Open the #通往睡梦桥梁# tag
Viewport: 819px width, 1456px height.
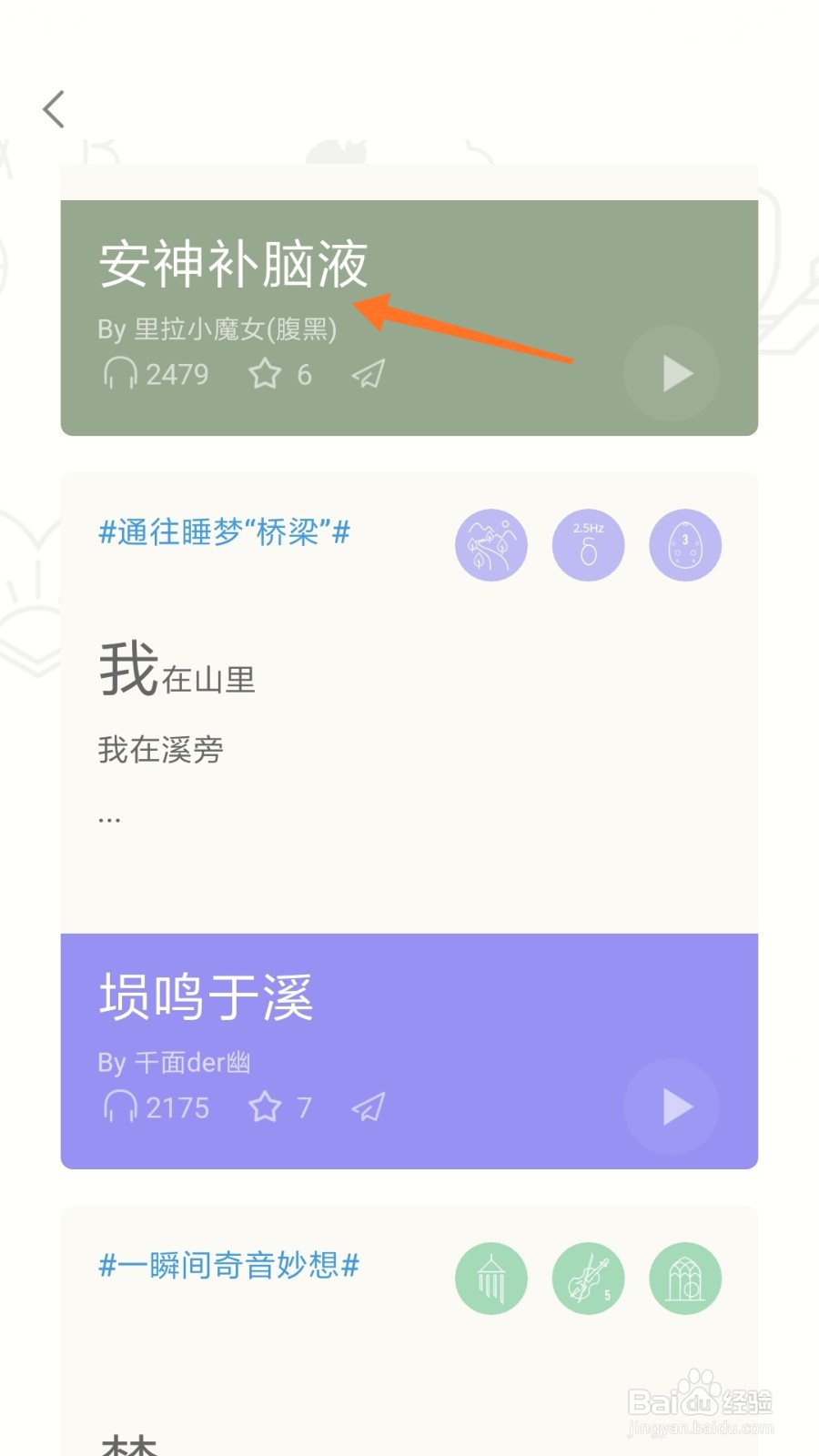click(224, 532)
